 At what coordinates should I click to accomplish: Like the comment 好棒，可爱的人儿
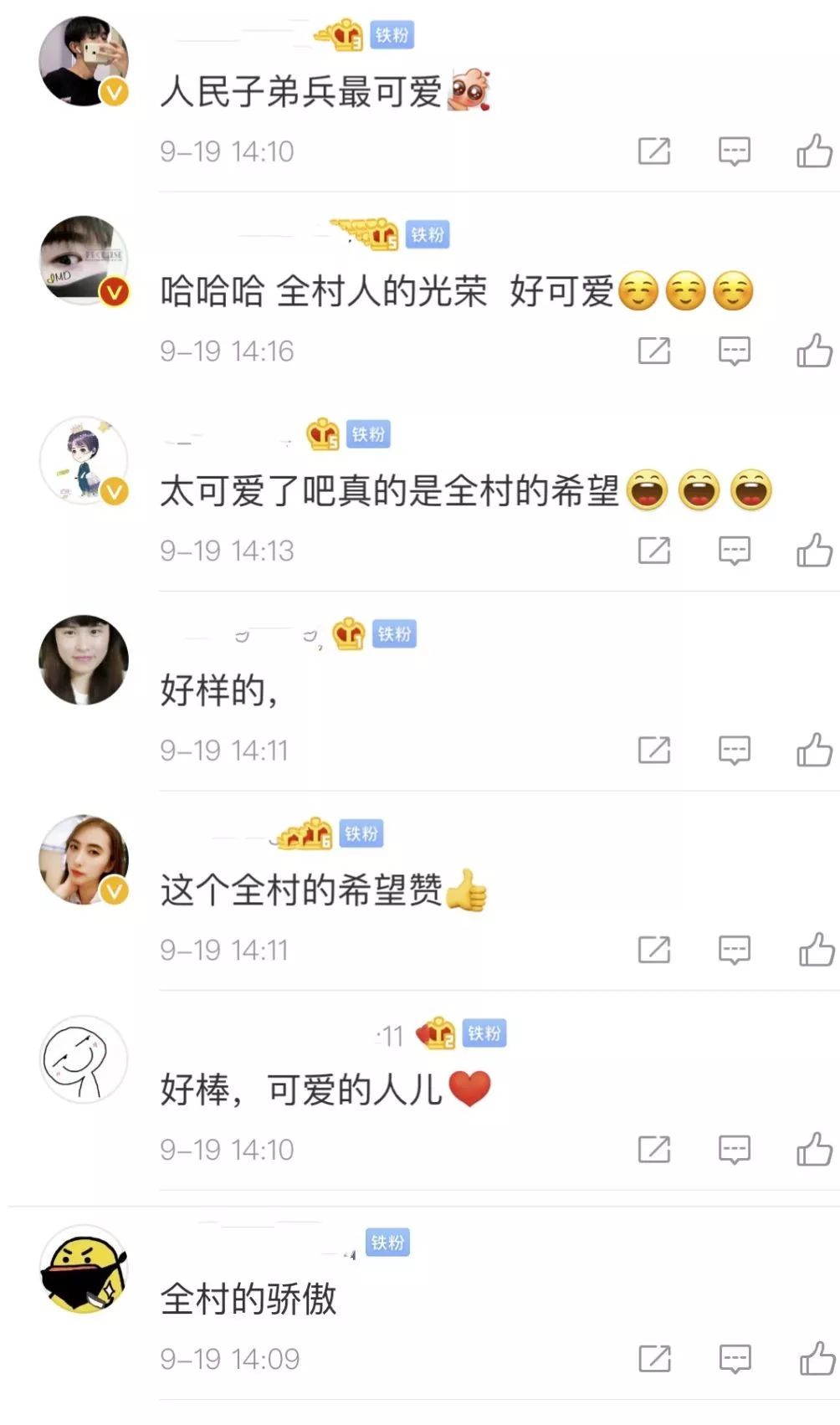coord(814,1149)
